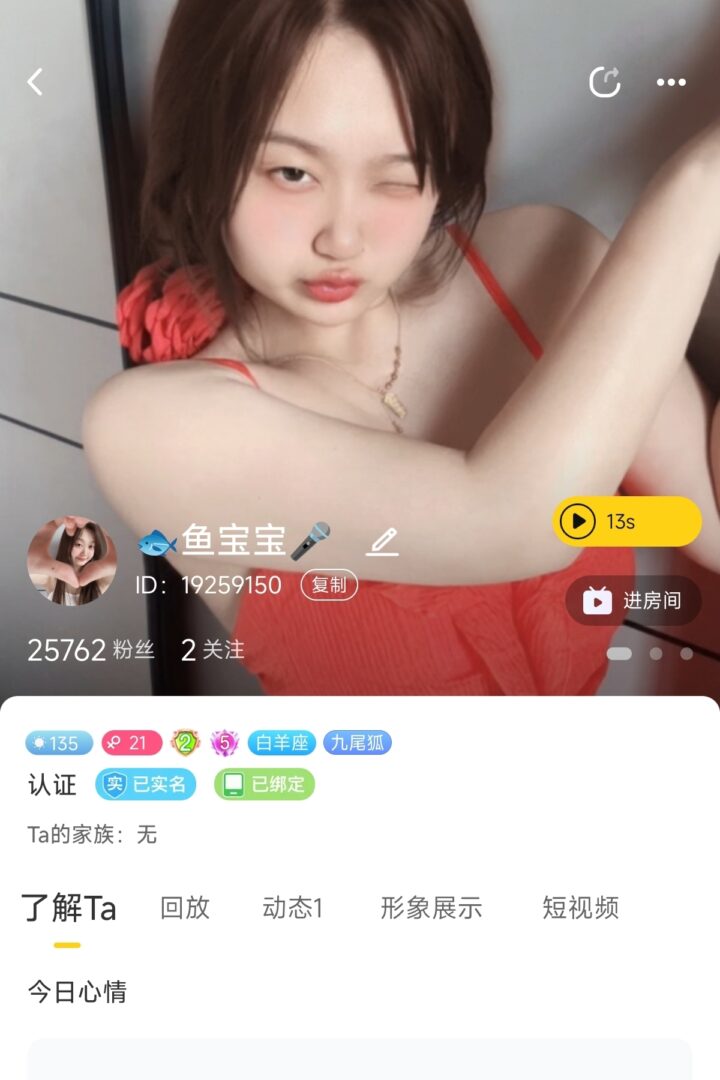The width and height of the screenshot is (720, 1080).
Task: Go back using the top-left arrow
Action: 36,82
